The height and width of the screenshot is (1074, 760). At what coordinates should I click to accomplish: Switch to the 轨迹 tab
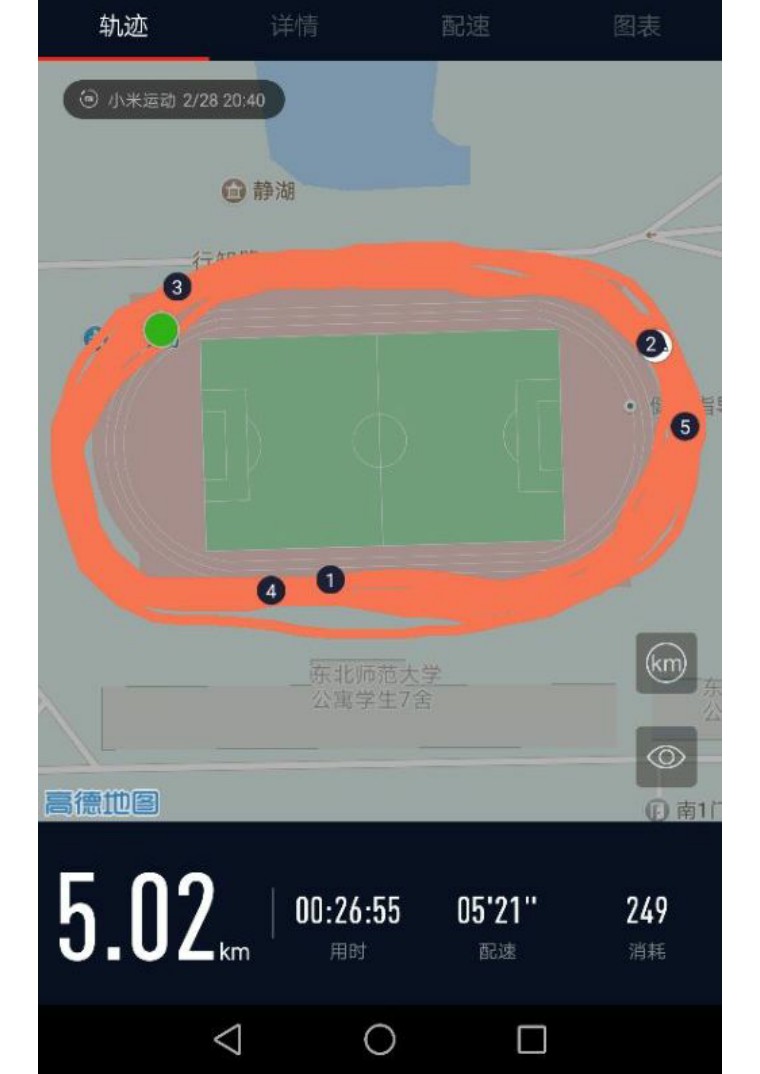pyautogui.click(x=123, y=27)
